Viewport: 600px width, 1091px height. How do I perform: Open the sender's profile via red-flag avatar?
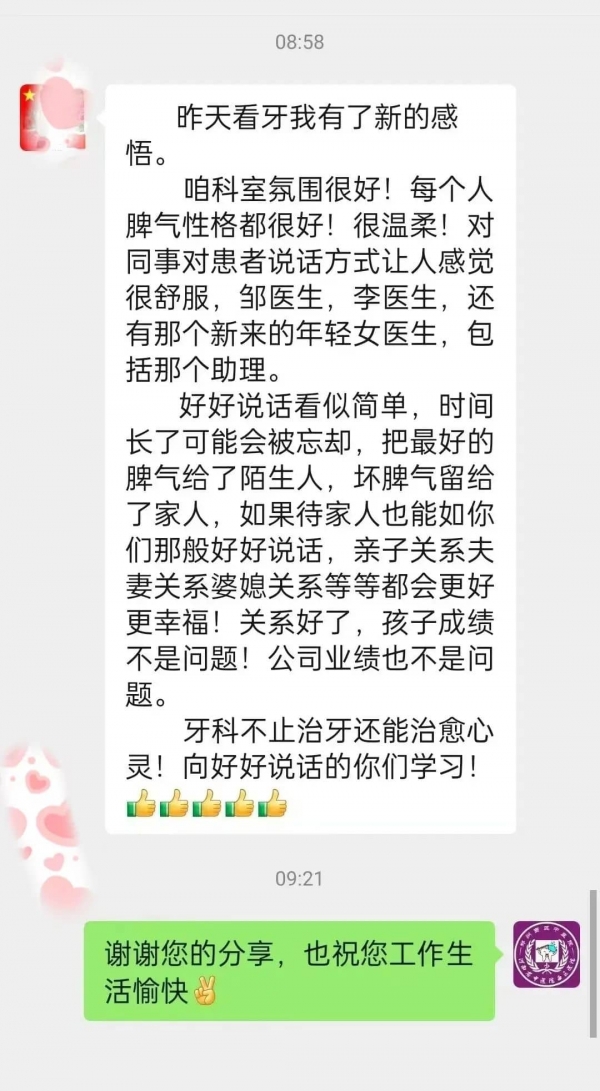(x=52, y=118)
